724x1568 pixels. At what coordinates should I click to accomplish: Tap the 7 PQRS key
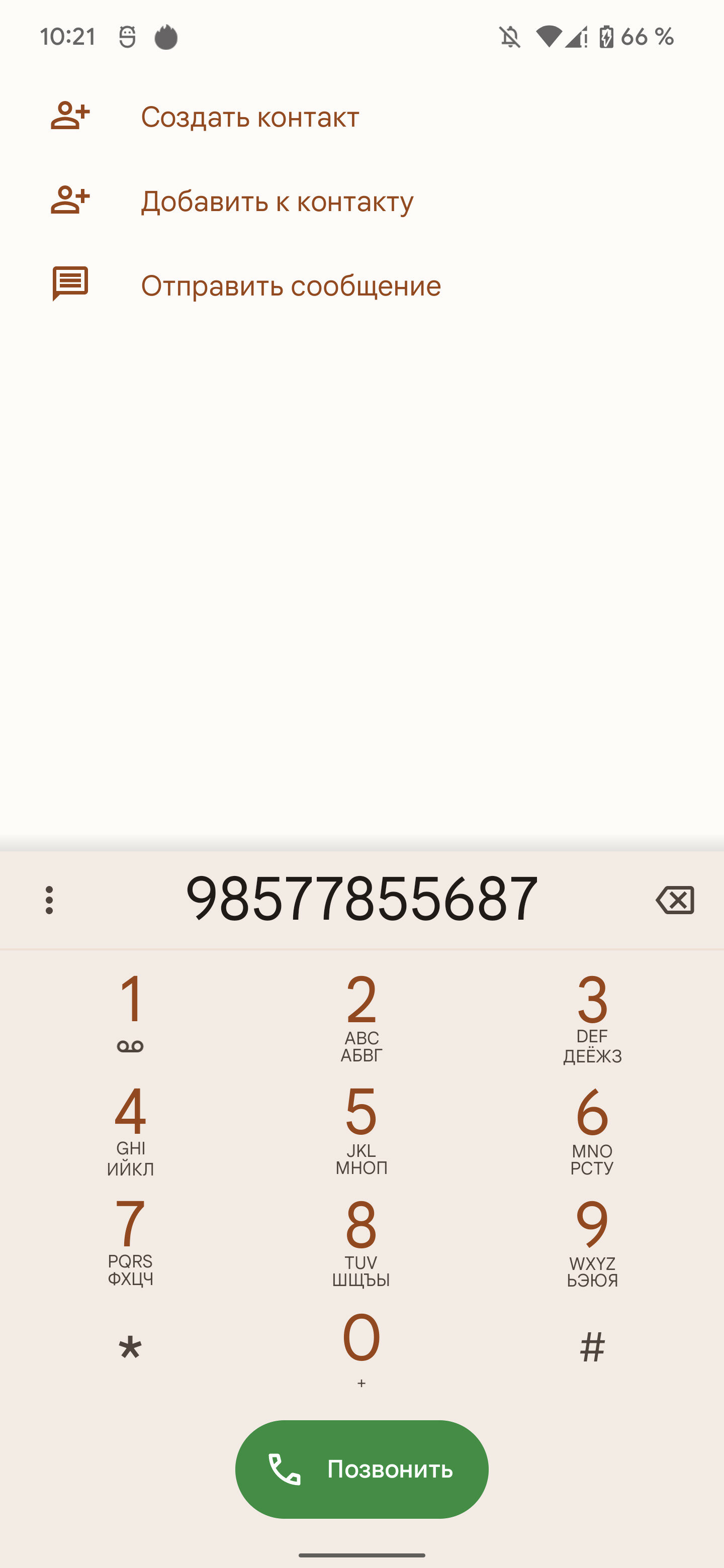pos(130,1240)
